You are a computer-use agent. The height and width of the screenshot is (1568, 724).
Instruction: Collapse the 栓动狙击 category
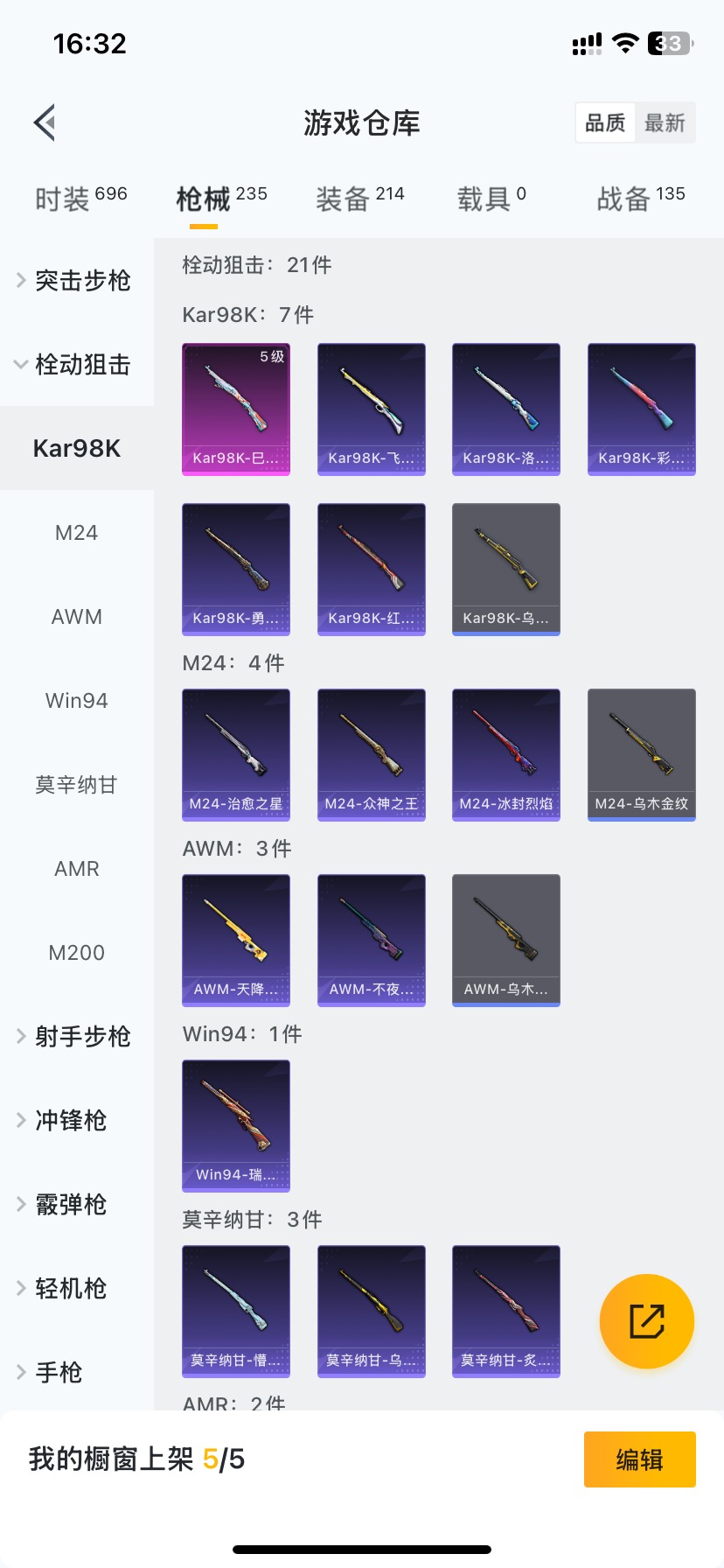(x=75, y=364)
